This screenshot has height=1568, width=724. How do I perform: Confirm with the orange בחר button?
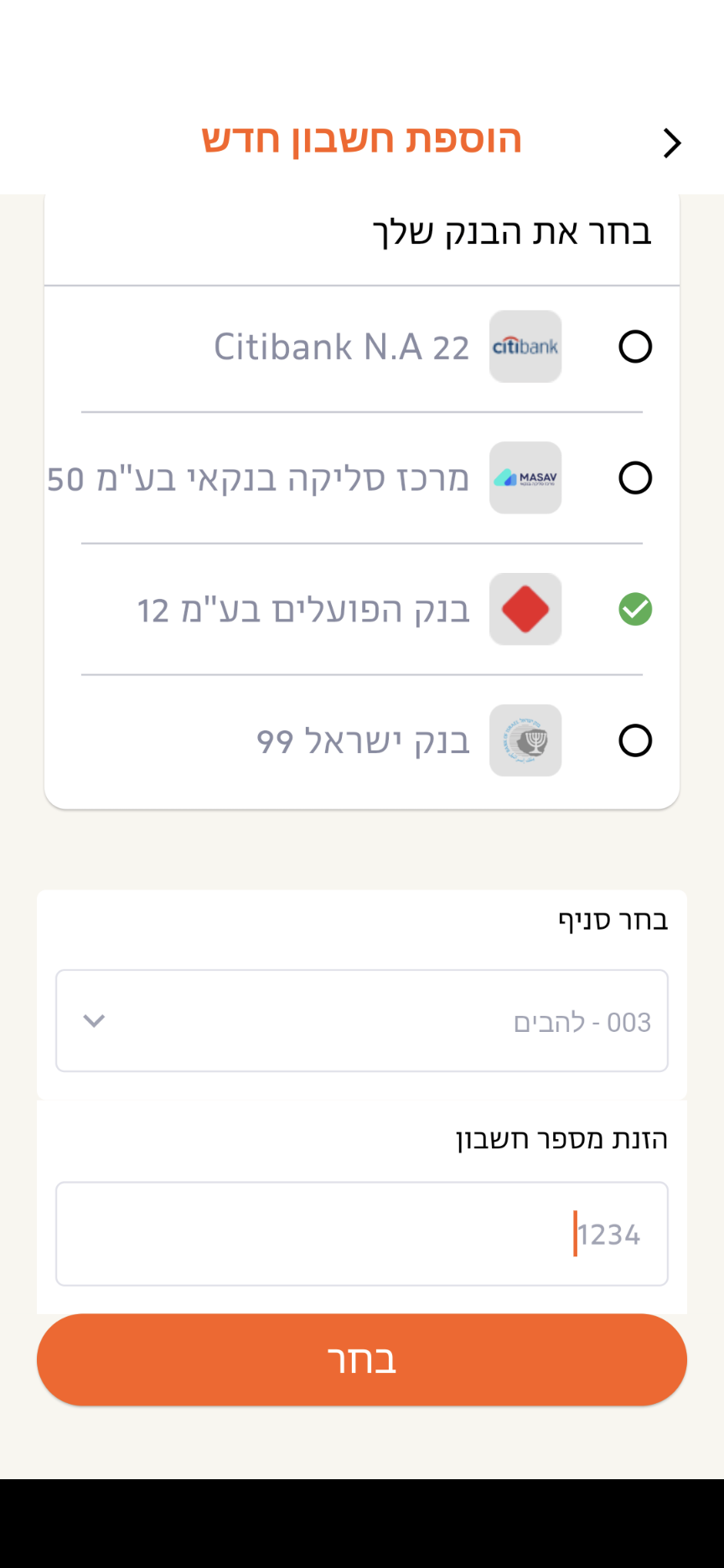tap(362, 1359)
